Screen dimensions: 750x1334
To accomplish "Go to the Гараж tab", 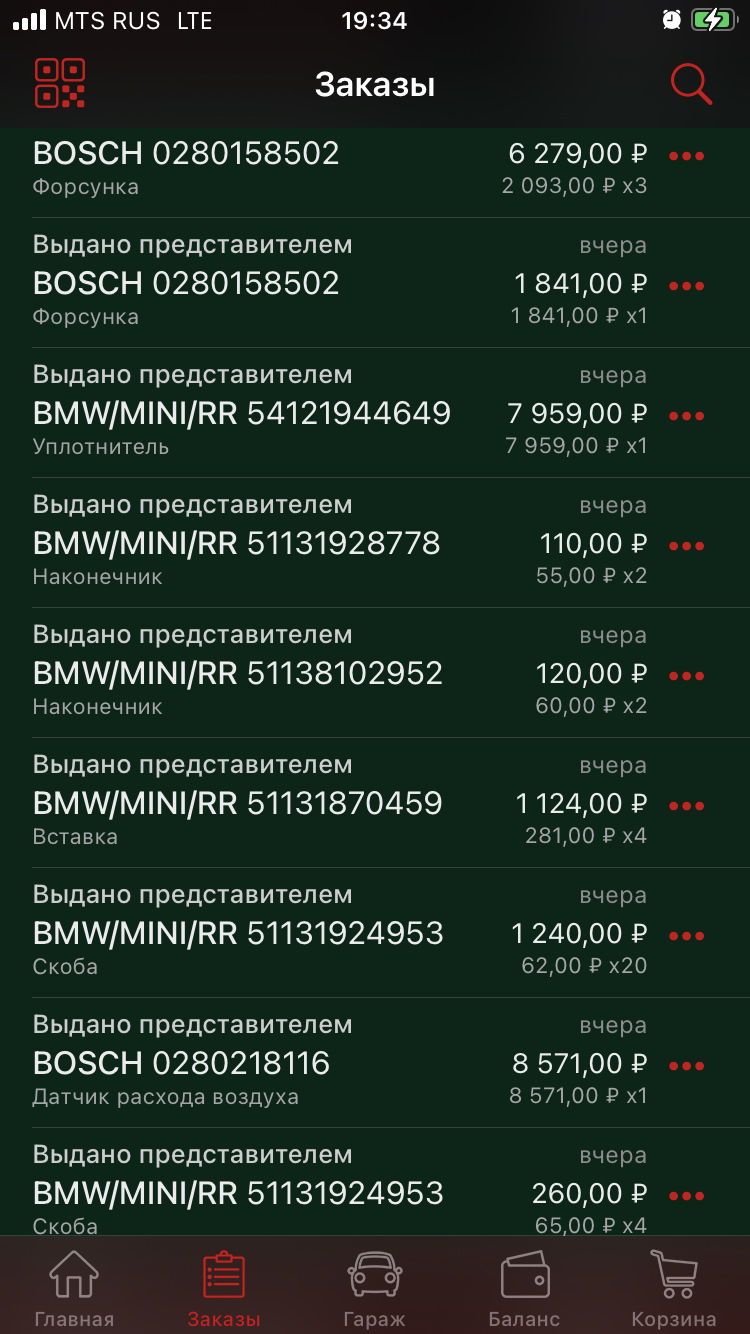I will [374, 1290].
